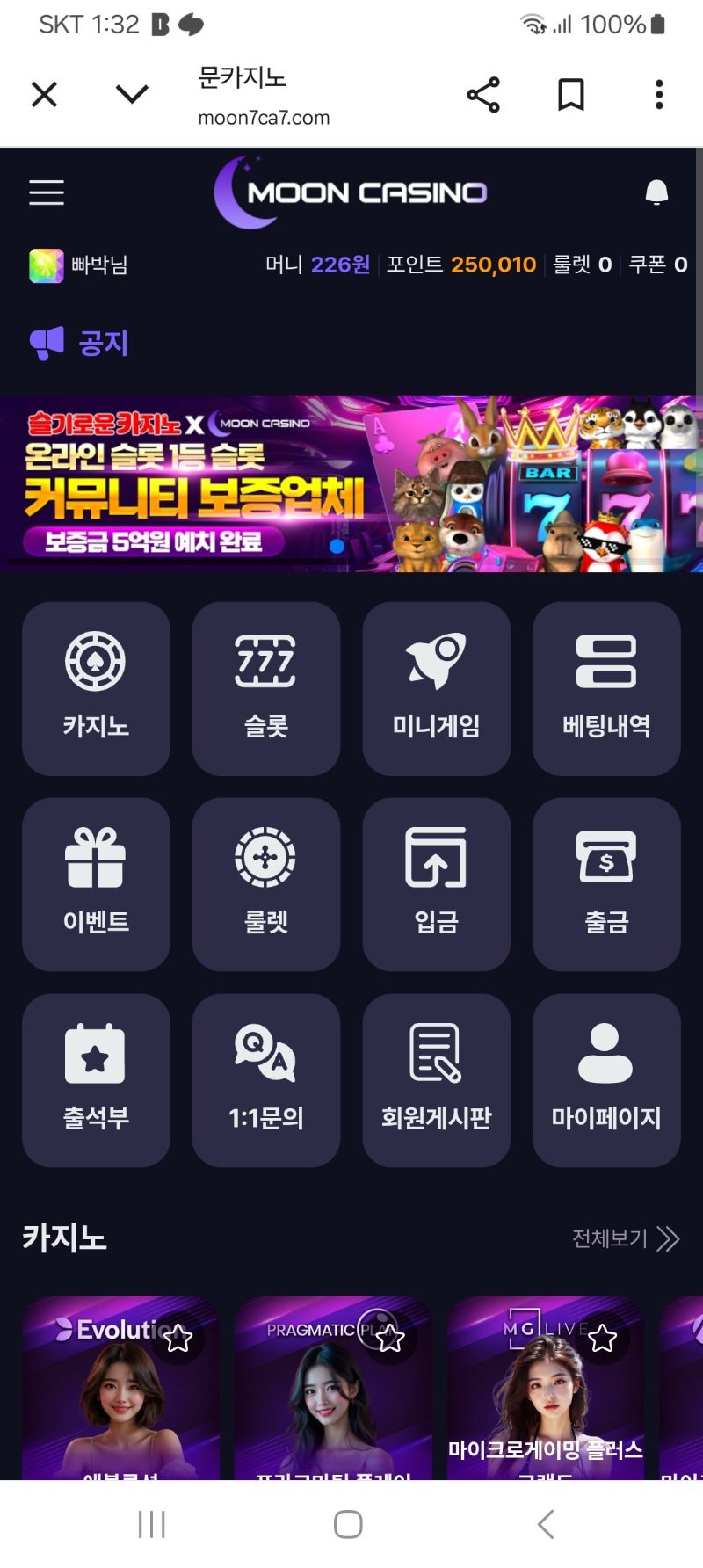Open the 카지노 grid tile
The height and width of the screenshot is (1568, 703).
[96, 688]
